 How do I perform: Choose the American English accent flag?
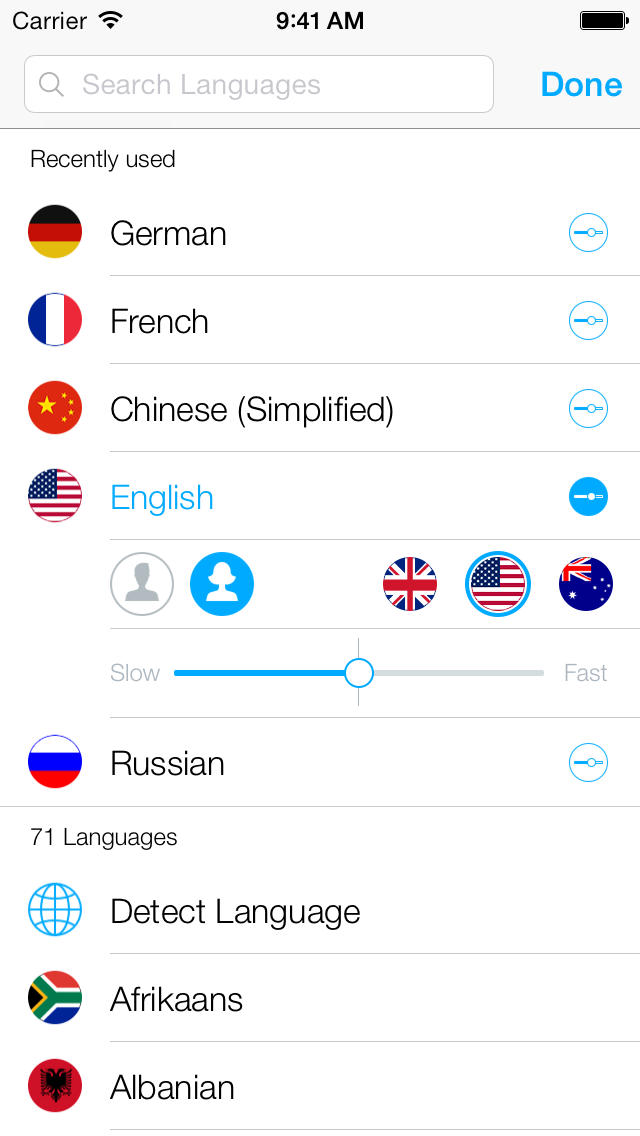pos(498,584)
